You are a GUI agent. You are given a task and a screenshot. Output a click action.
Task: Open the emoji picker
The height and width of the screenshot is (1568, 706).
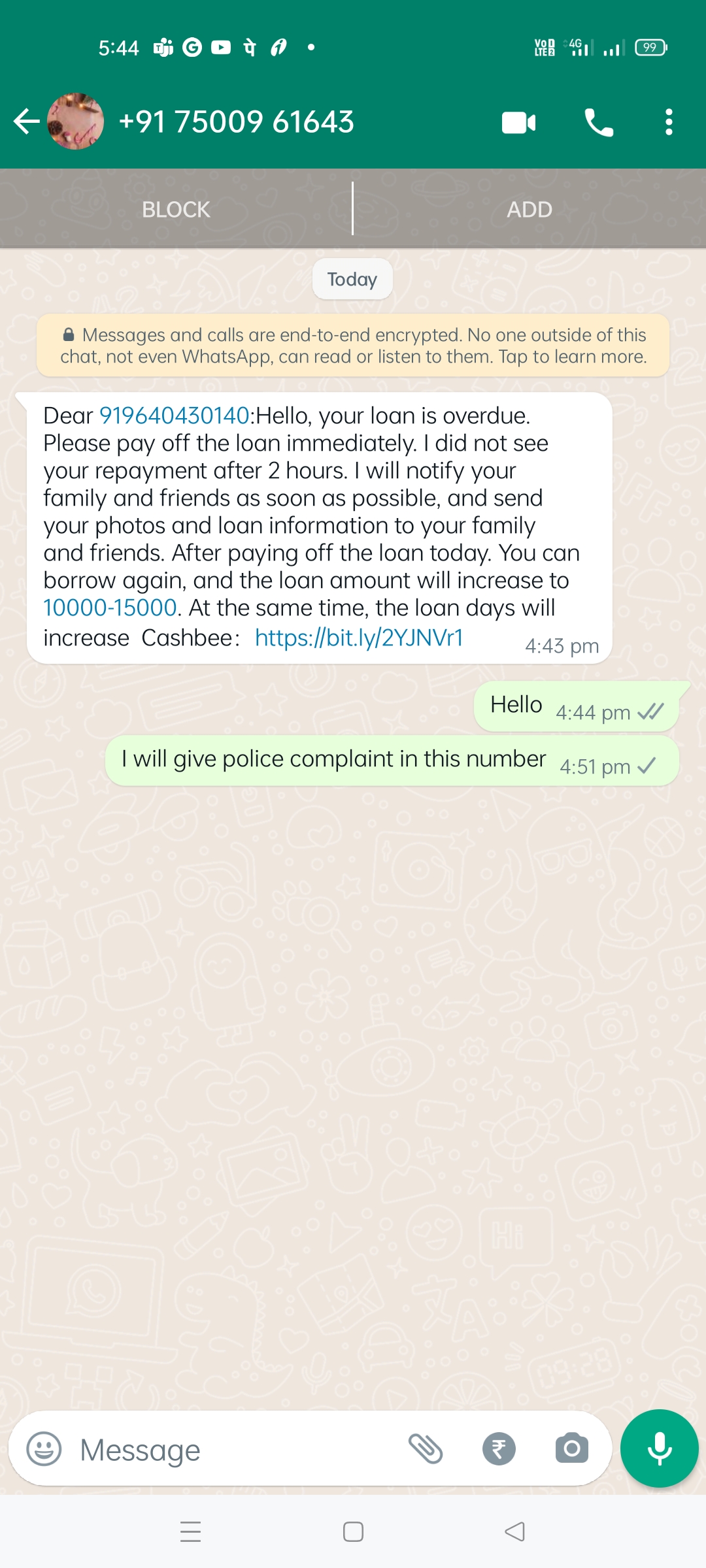point(44,1449)
